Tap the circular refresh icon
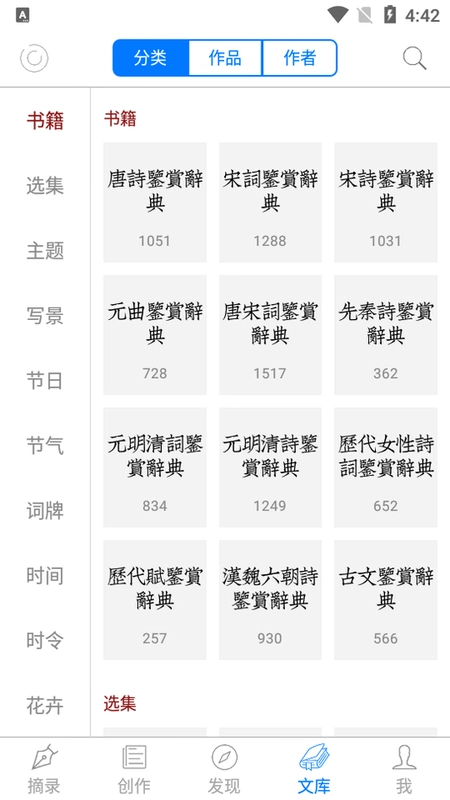The width and height of the screenshot is (450, 800). click(x=34, y=58)
